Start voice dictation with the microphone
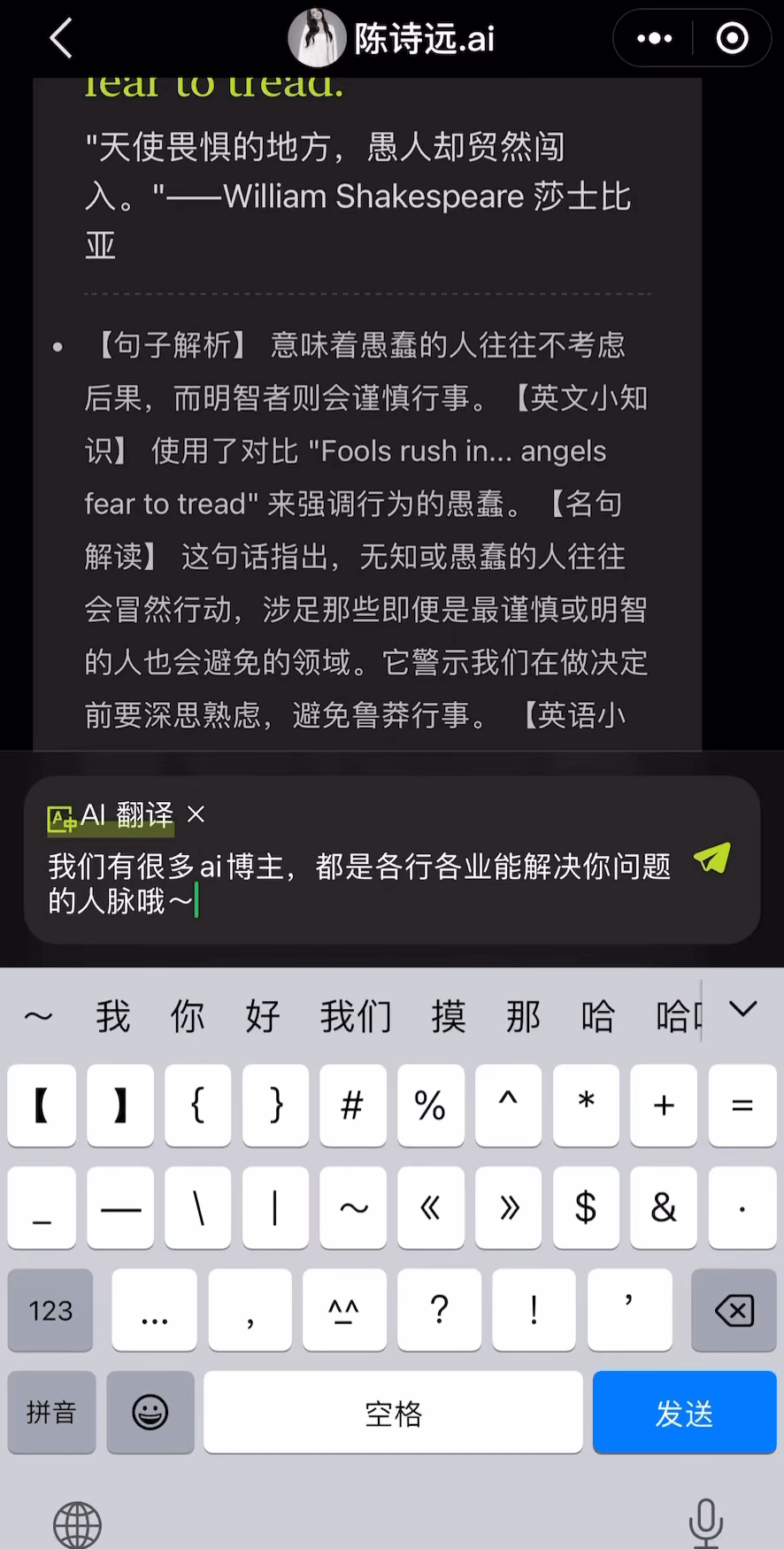The image size is (784, 1549). pyautogui.click(x=705, y=1522)
